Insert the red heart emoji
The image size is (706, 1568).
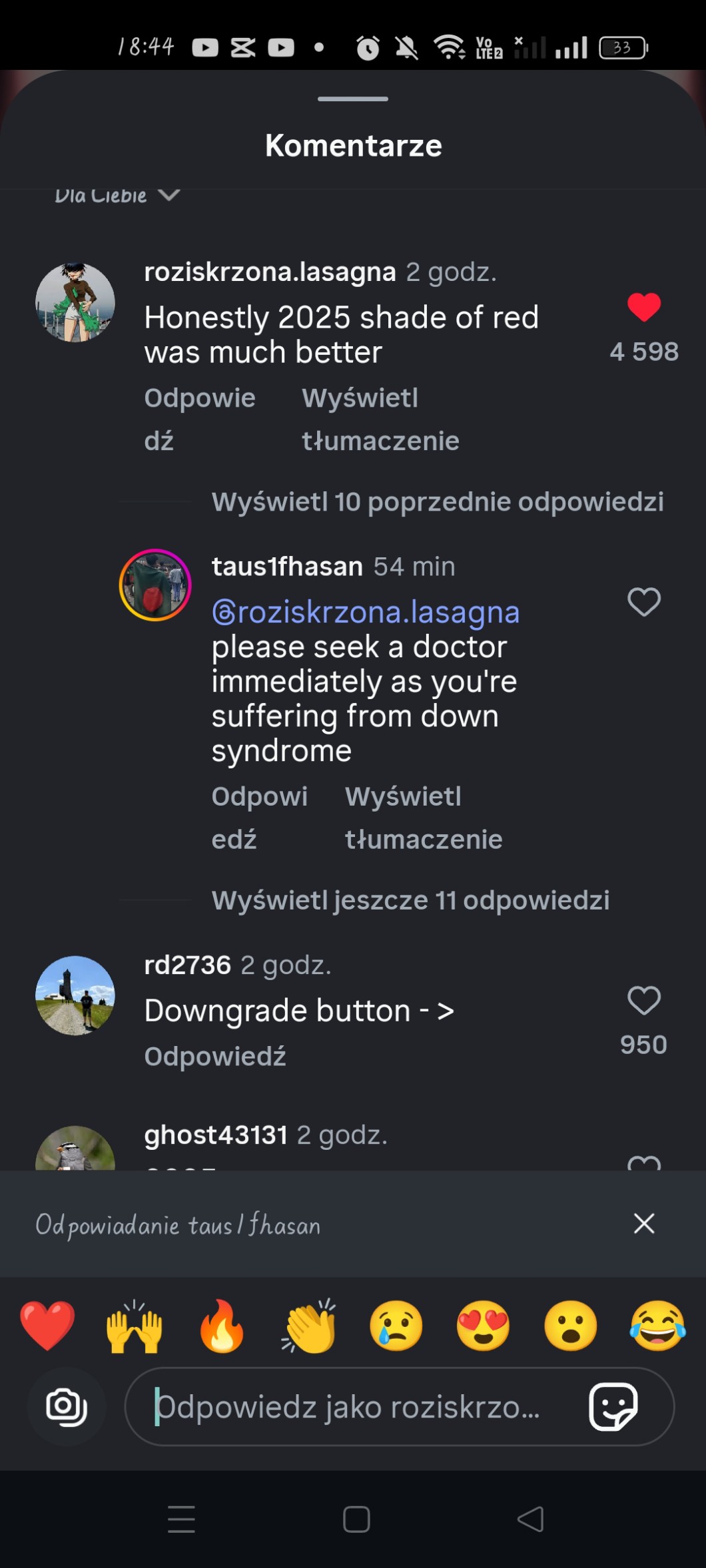[x=47, y=1326]
